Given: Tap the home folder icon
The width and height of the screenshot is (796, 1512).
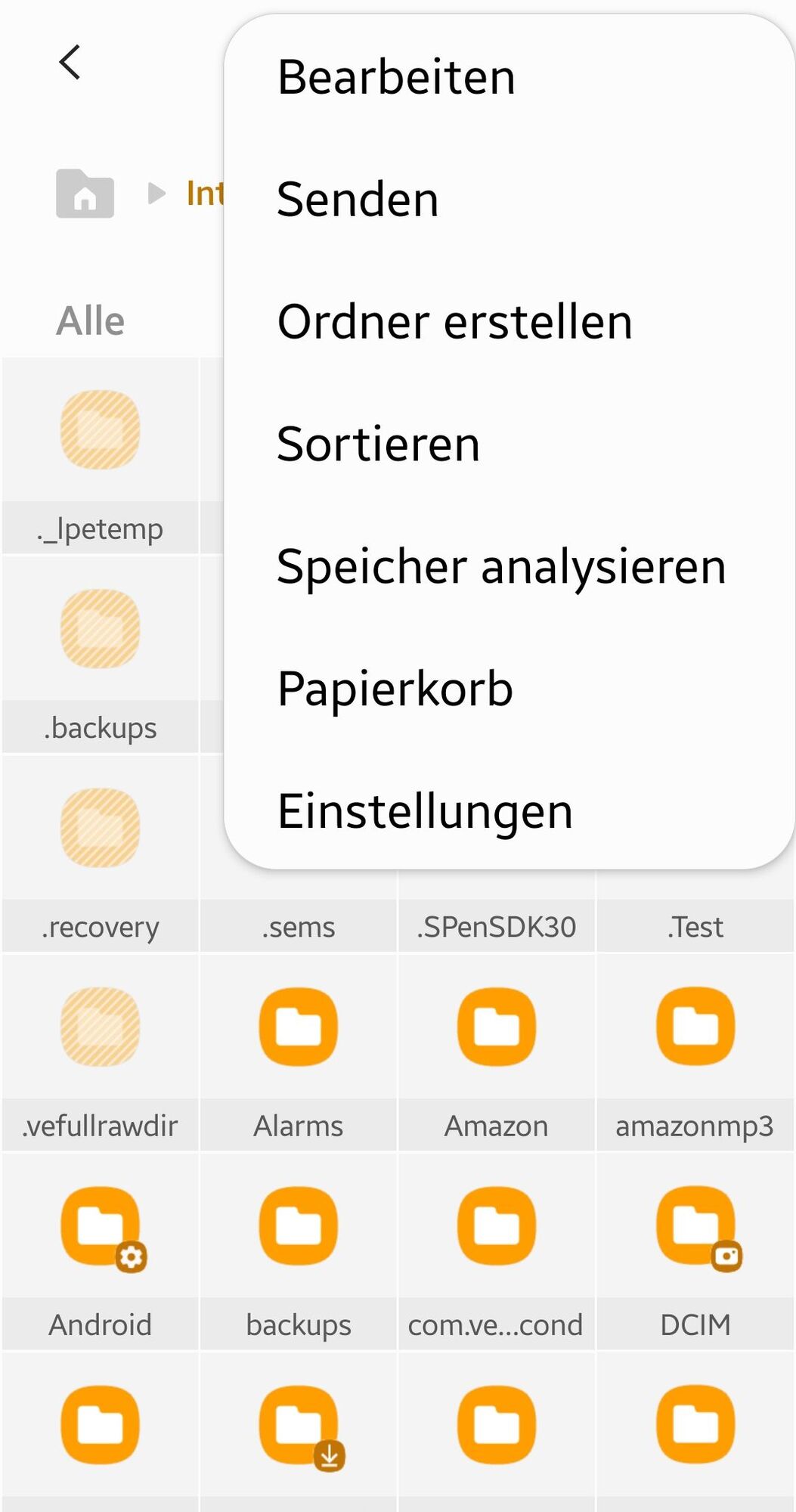Looking at the screenshot, I should pos(85,194).
